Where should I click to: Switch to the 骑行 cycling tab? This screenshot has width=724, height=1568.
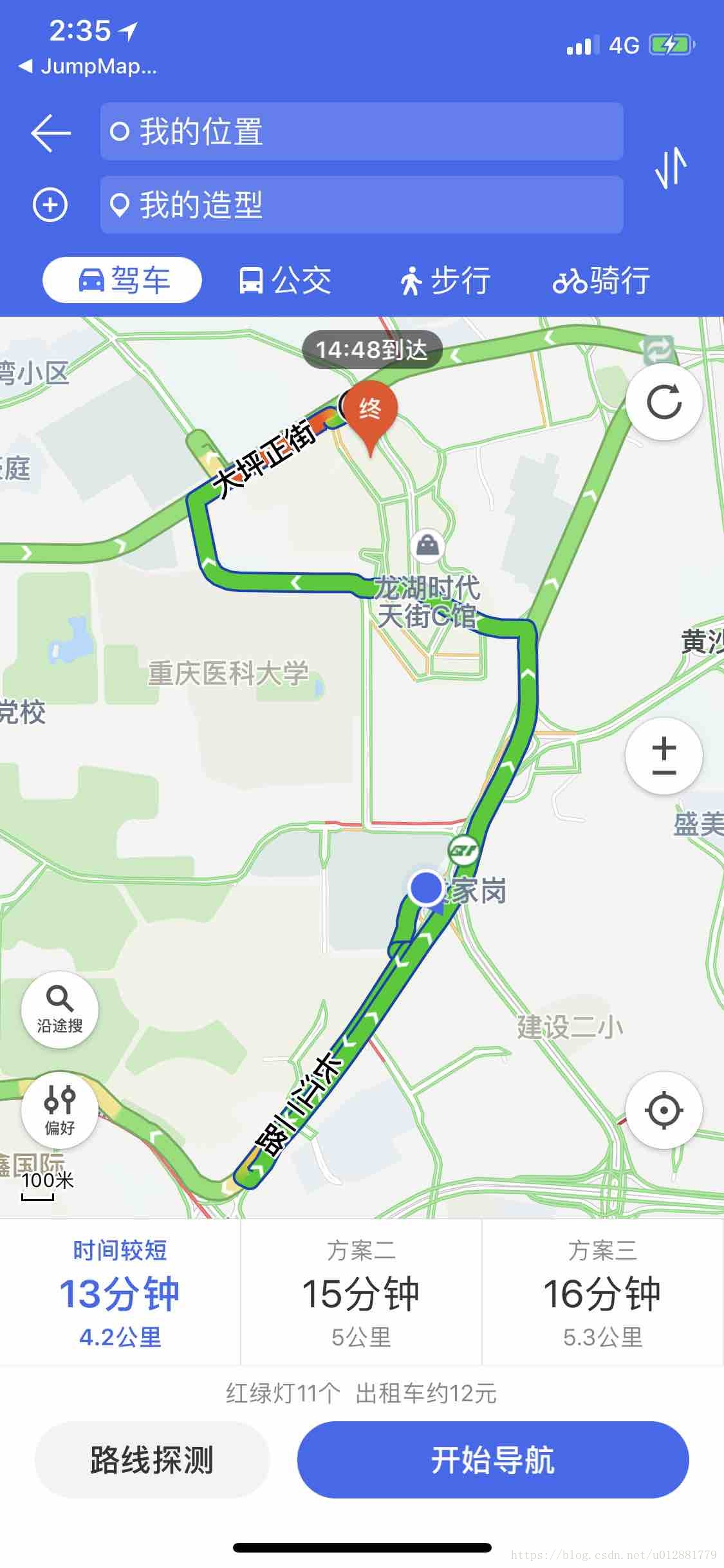coord(601,281)
